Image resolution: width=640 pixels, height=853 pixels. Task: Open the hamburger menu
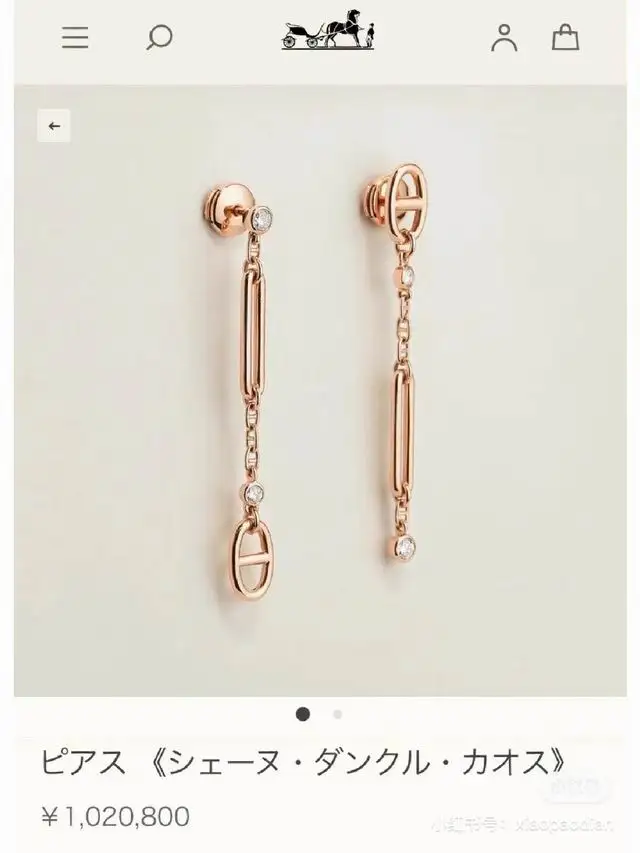(x=75, y=38)
